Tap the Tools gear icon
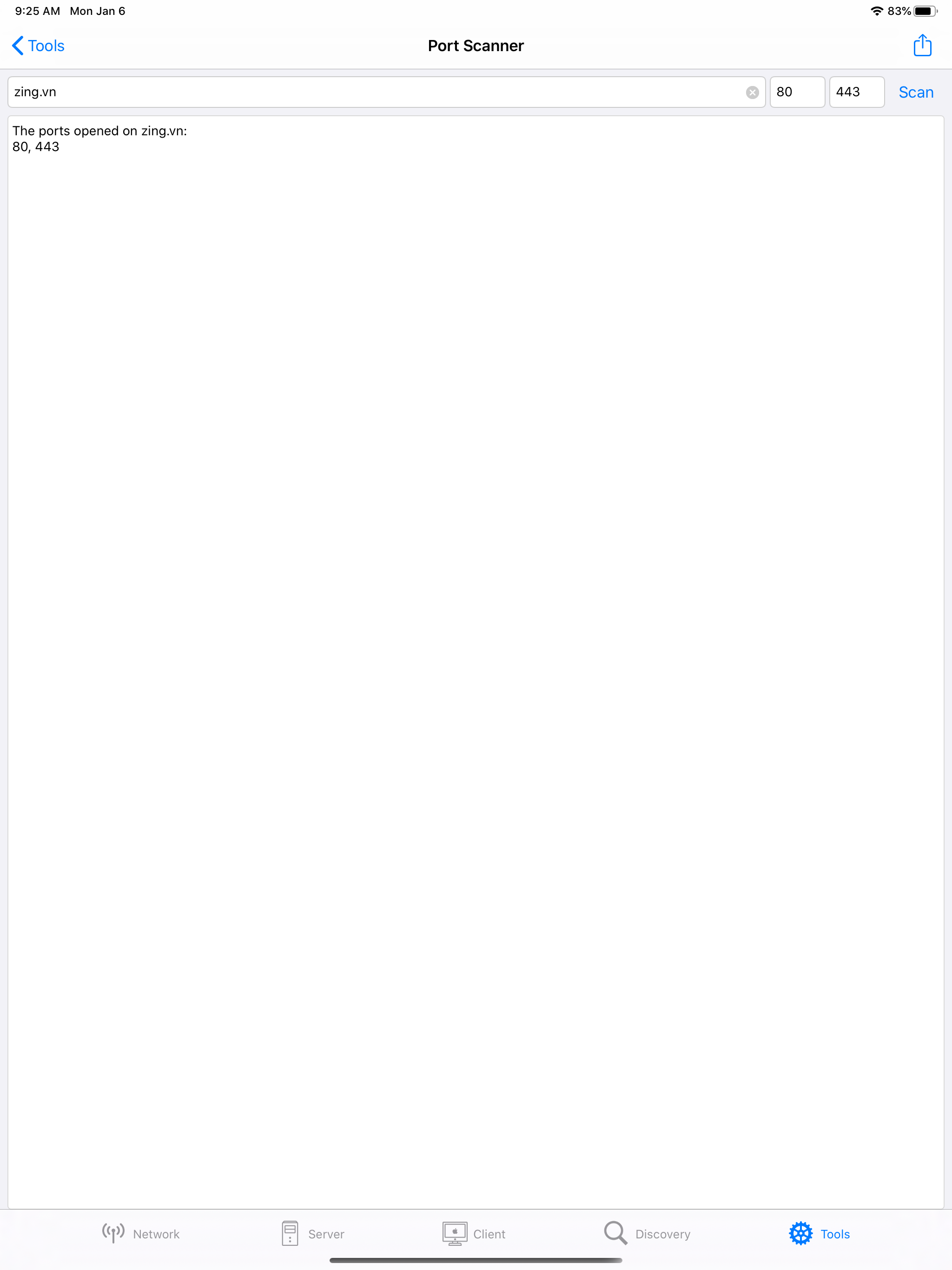Viewport: 952px width, 1270px height. coord(801,1233)
